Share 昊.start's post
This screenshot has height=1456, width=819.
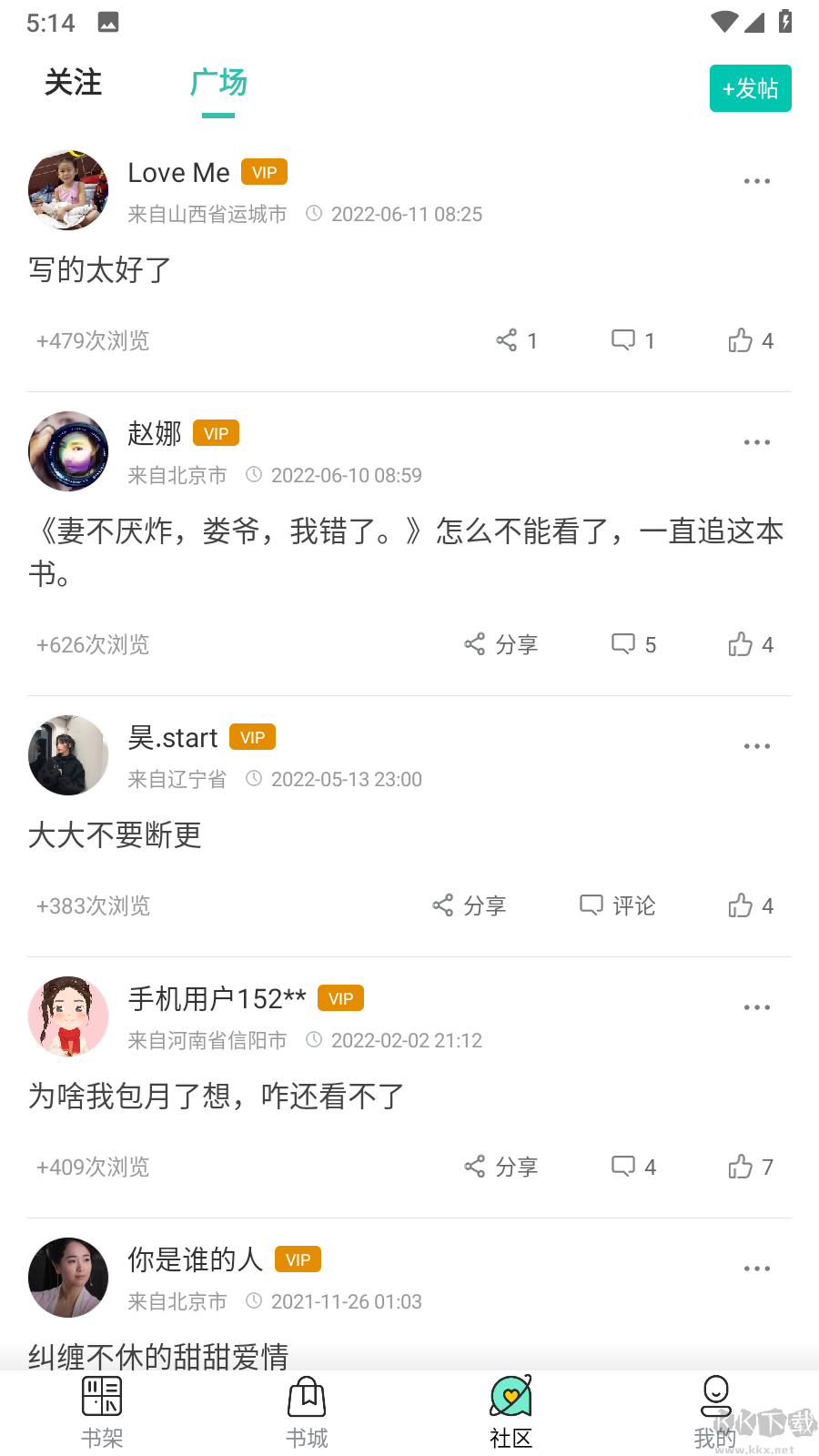[x=469, y=905]
